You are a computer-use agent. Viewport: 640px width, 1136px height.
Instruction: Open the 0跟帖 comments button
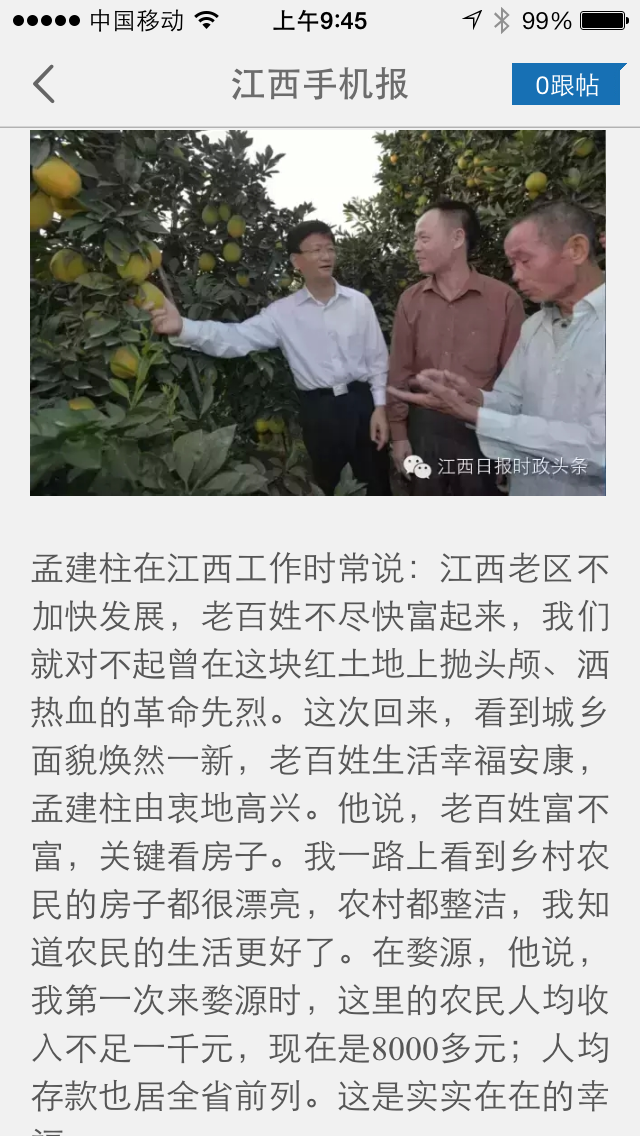pyautogui.click(x=567, y=85)
